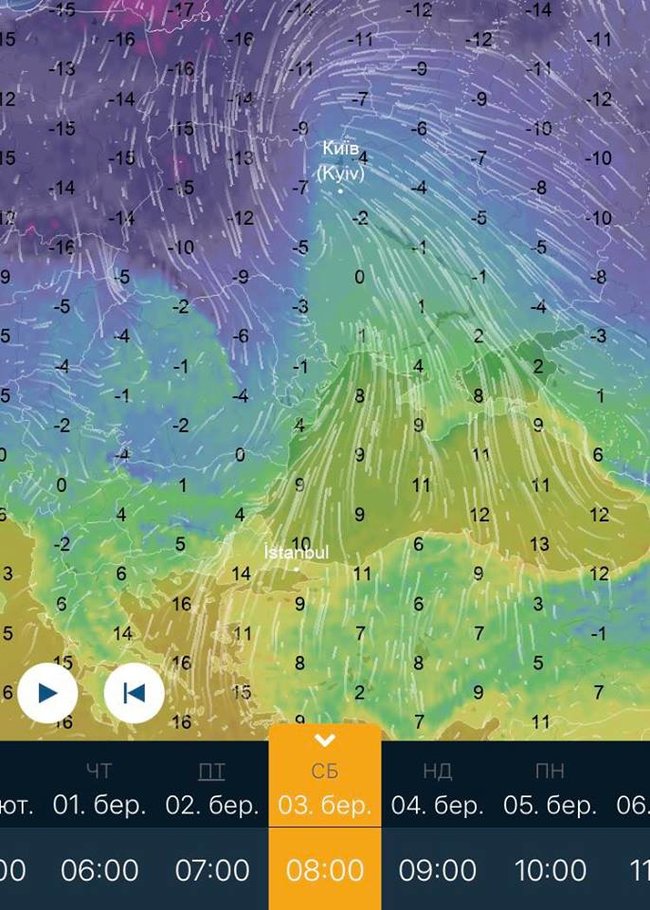Choose the 06:00 hour slot

click(99, 870)
